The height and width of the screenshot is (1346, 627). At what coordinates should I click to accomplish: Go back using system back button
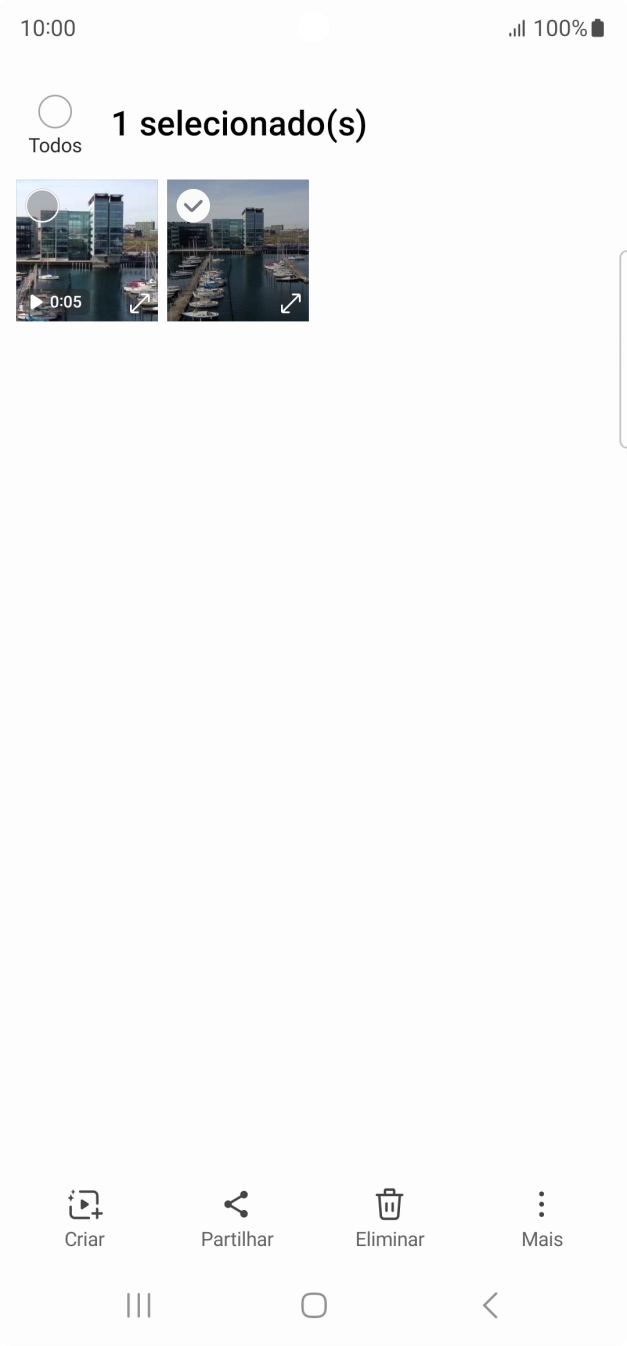[490, 1305]
